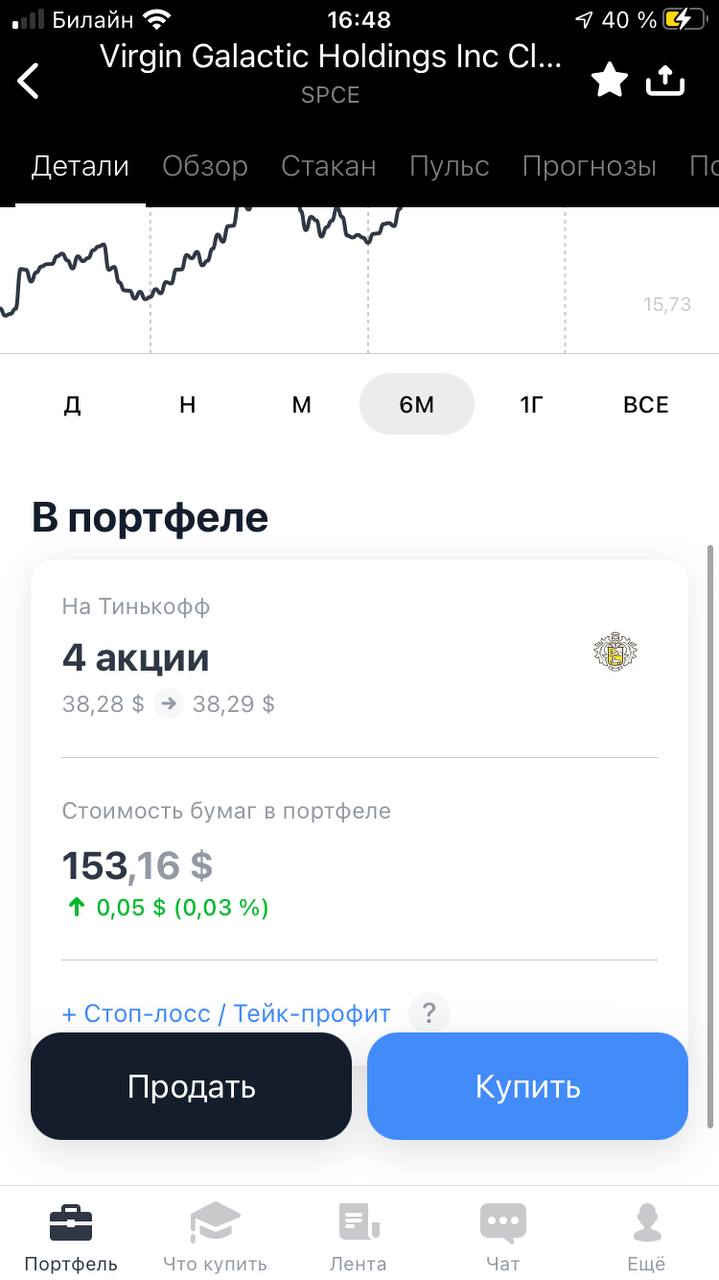Choose the М chart period
The image size is (719, 1280).
pos(302,404)
